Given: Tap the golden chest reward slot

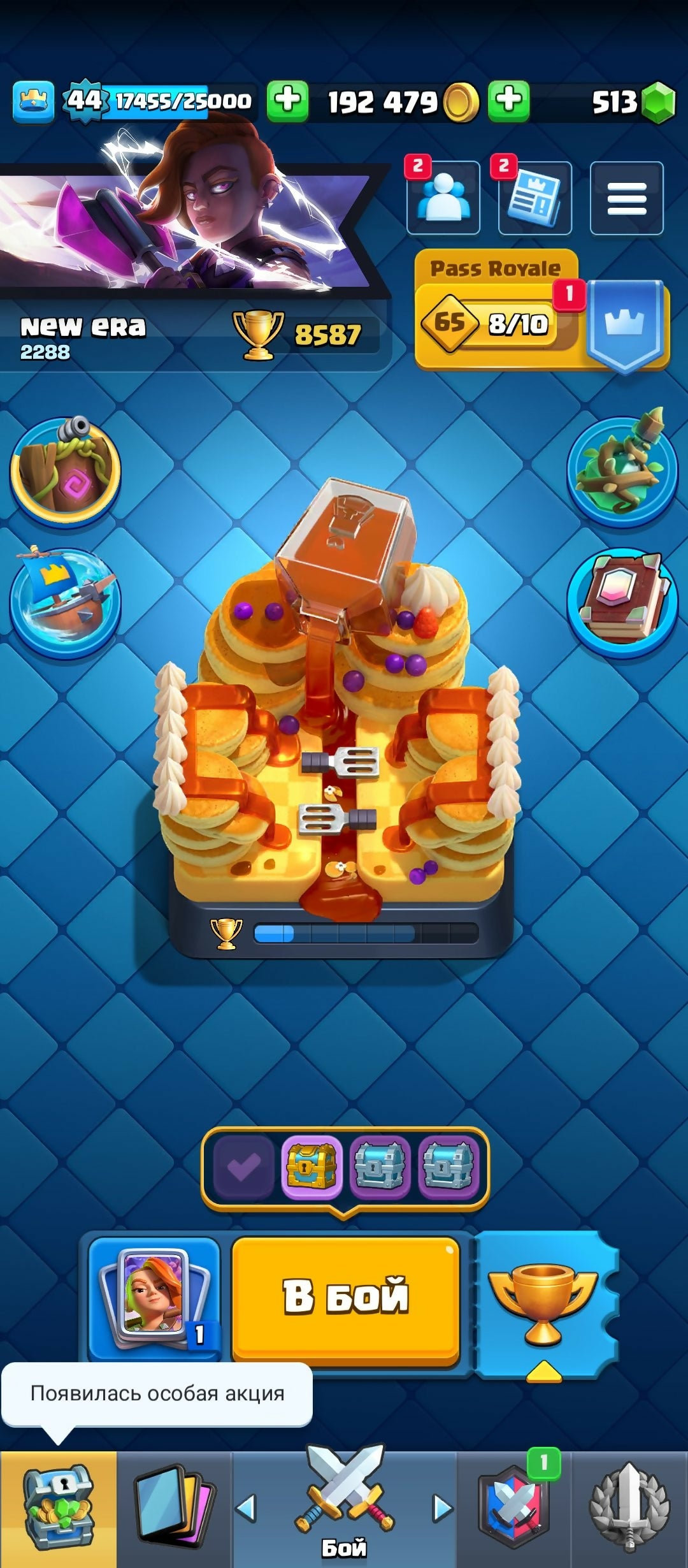Looking at the screenshot, I should [312, 1166].
